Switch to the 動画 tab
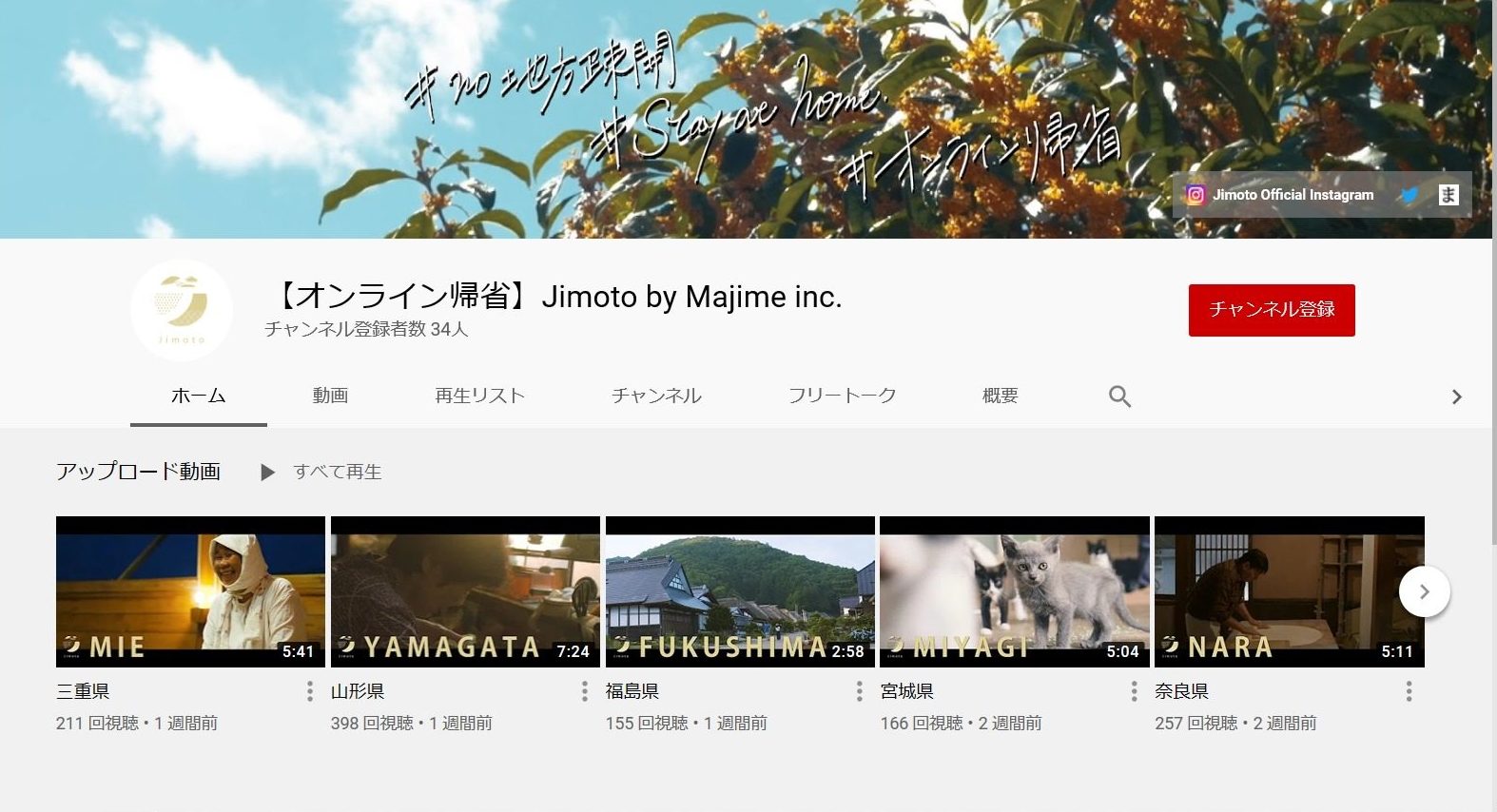This screenshot has height=812, width=1497. pos(330,396)
